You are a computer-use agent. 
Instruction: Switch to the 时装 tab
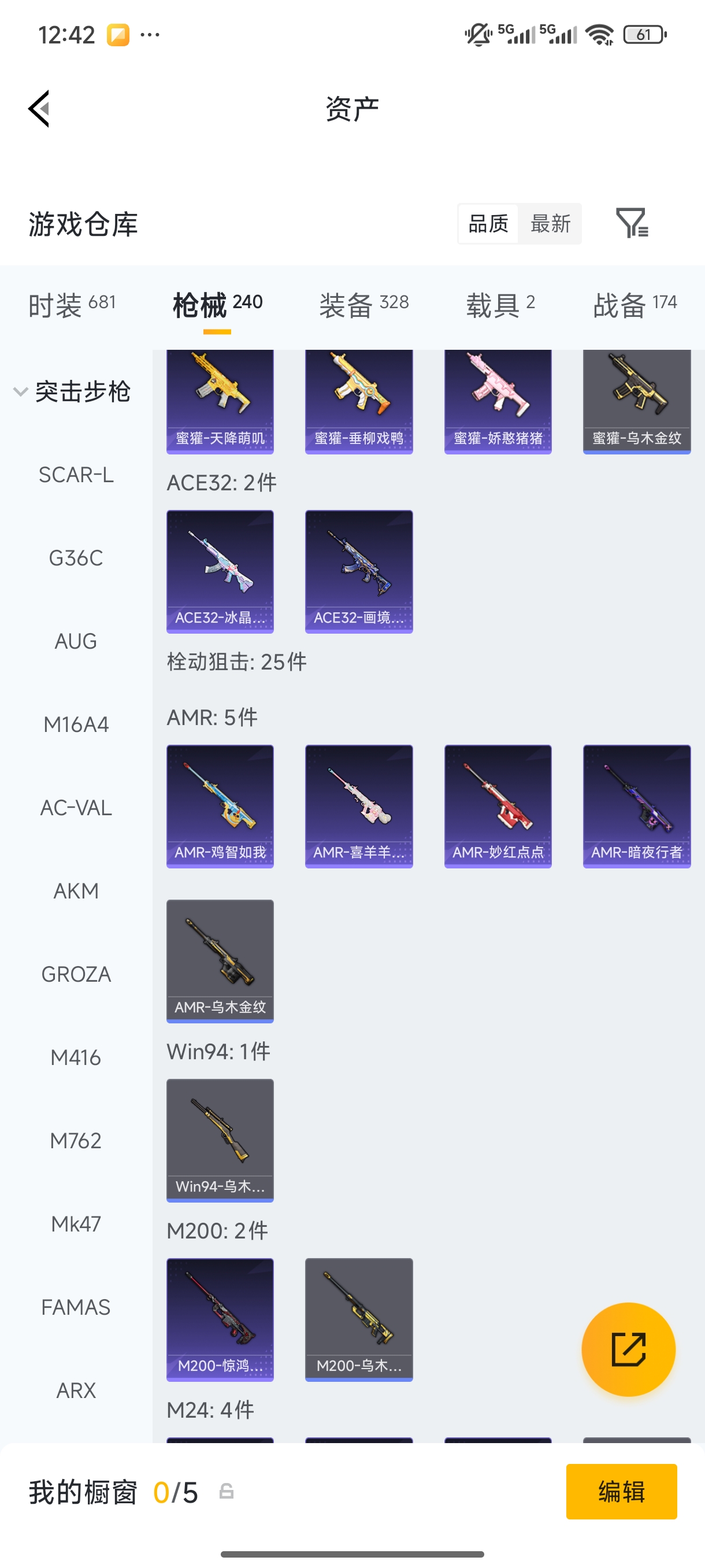(x=72, y=304)
